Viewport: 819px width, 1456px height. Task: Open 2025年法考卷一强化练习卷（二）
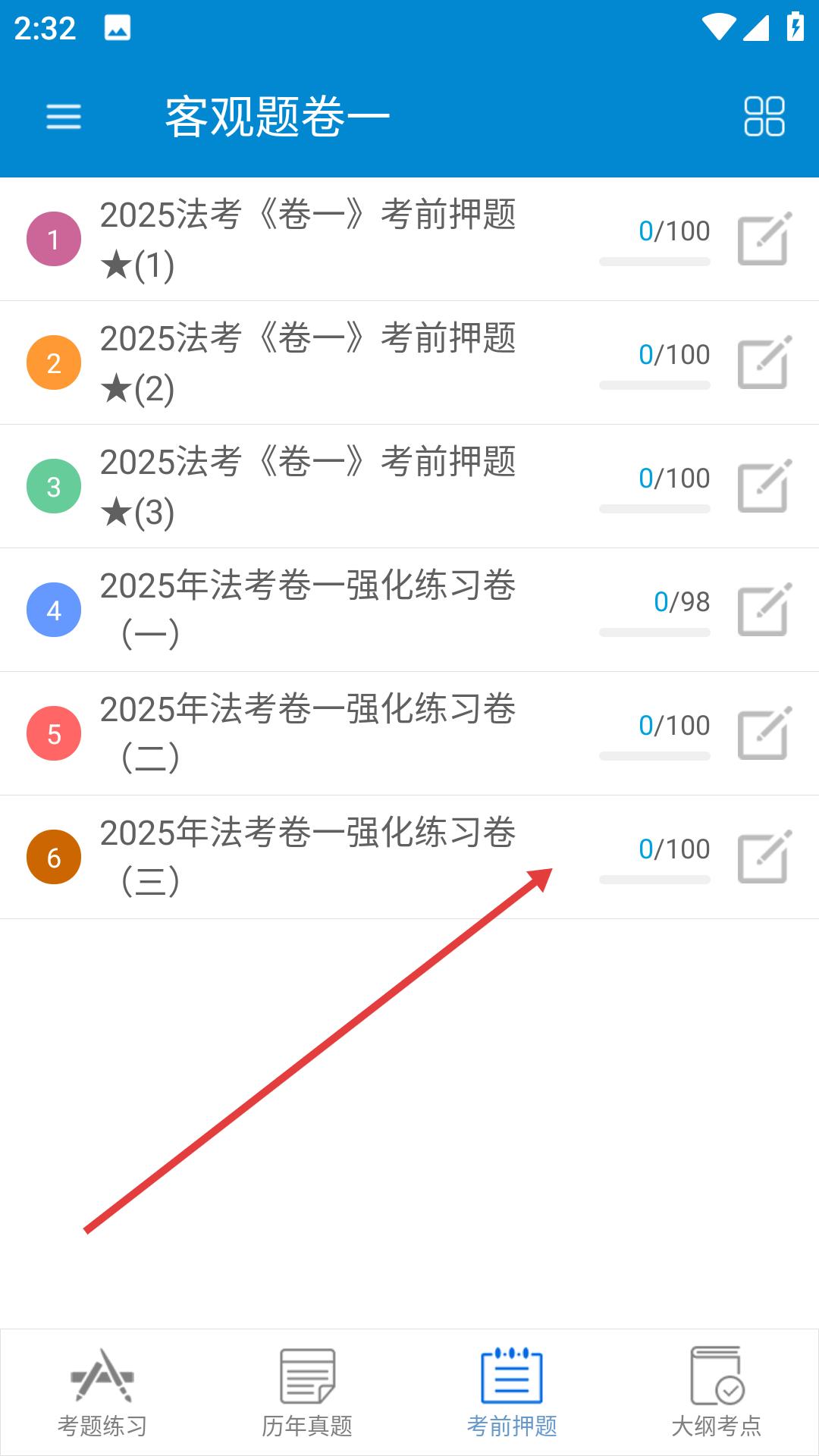(409, 734)
